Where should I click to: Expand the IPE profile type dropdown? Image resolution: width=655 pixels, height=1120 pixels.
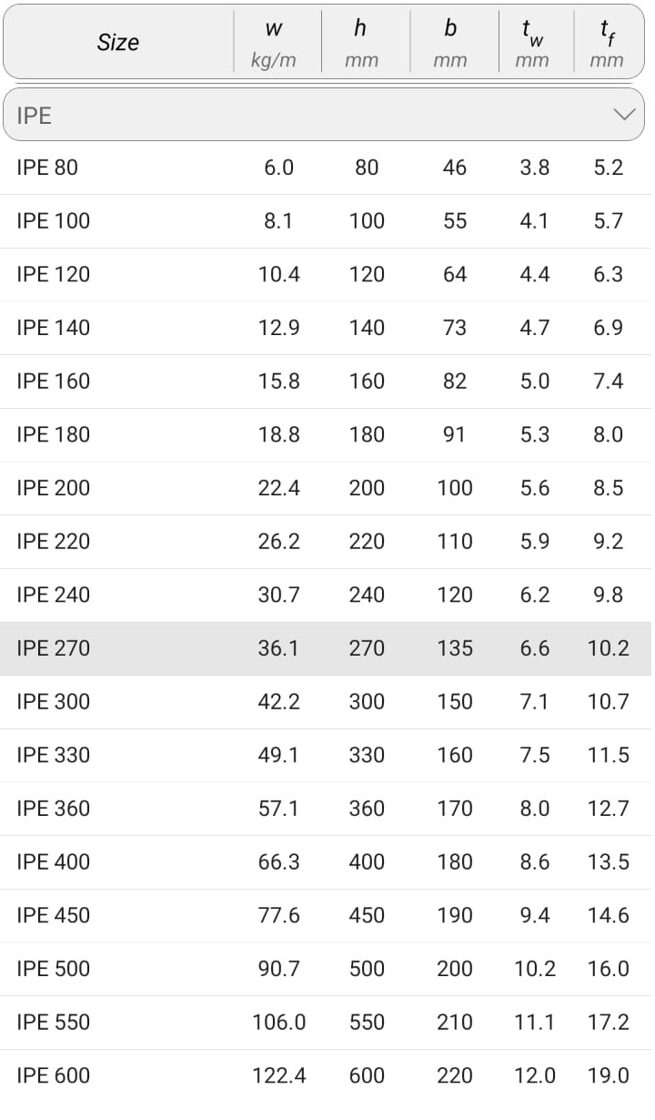[x=324, y=115]
